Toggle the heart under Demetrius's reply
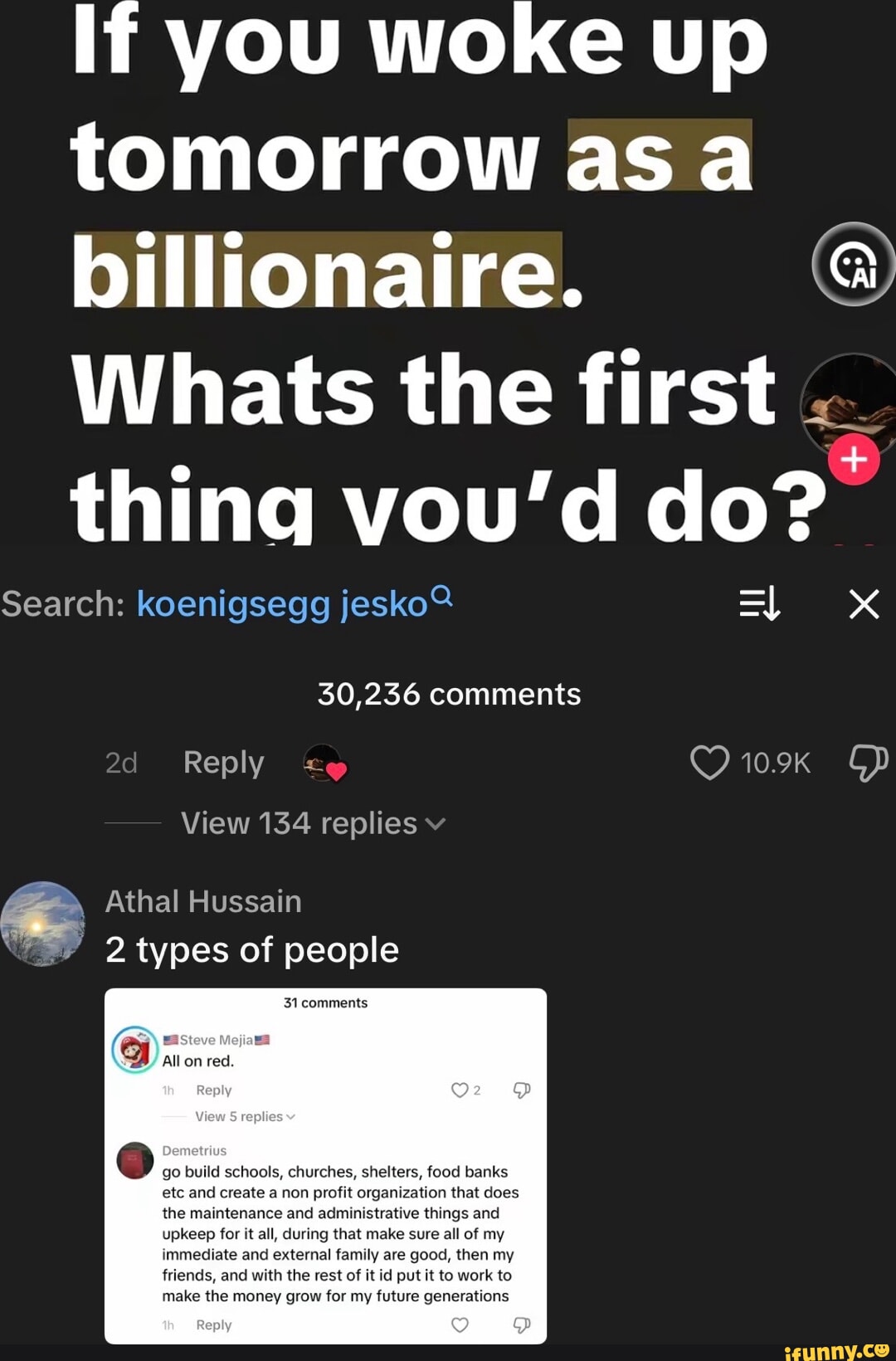Image resolution: width=896 pixels, height=1361 pixels. [460, 1324]
